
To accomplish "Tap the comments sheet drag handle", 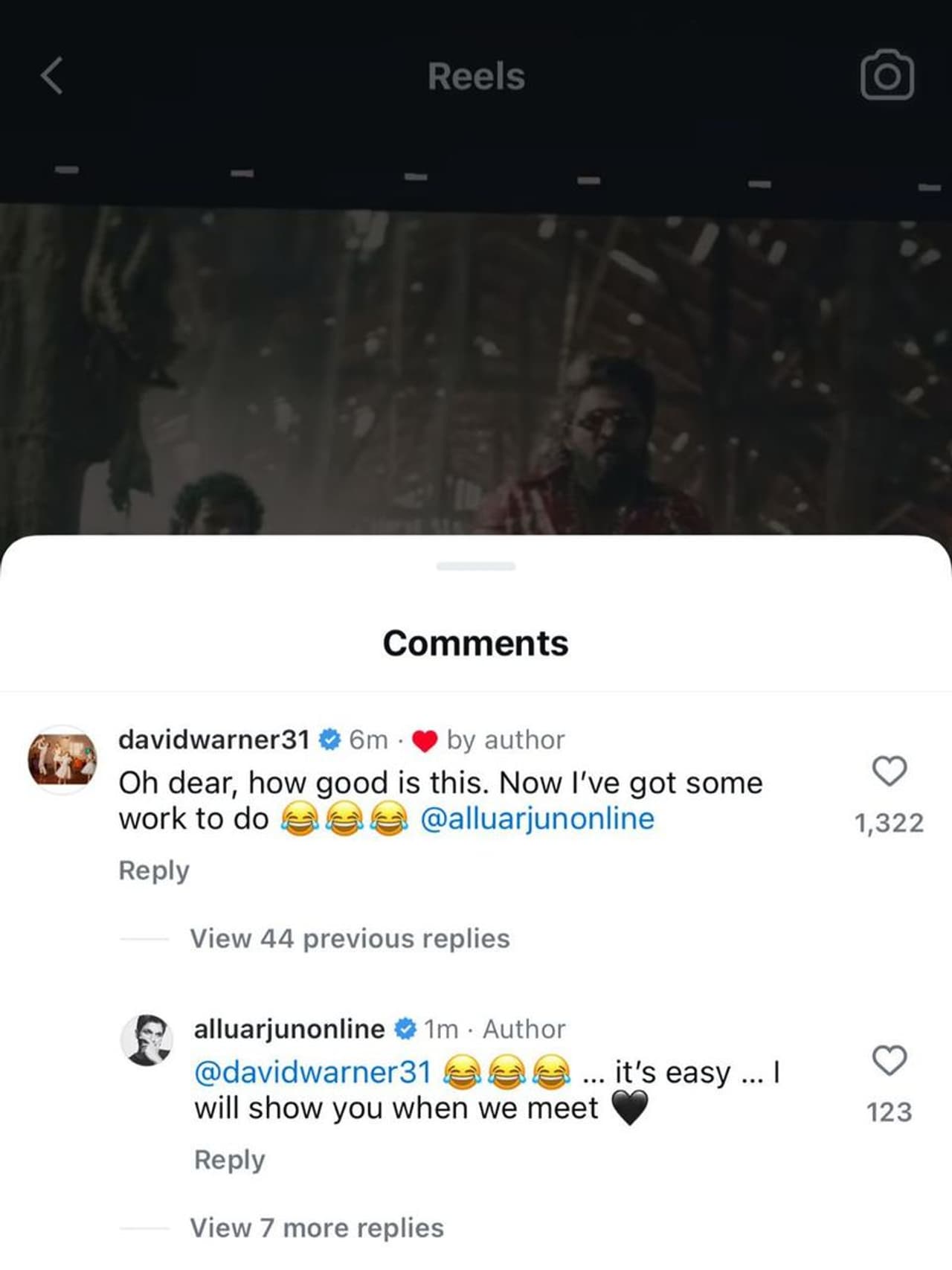I will click(476, 566).
